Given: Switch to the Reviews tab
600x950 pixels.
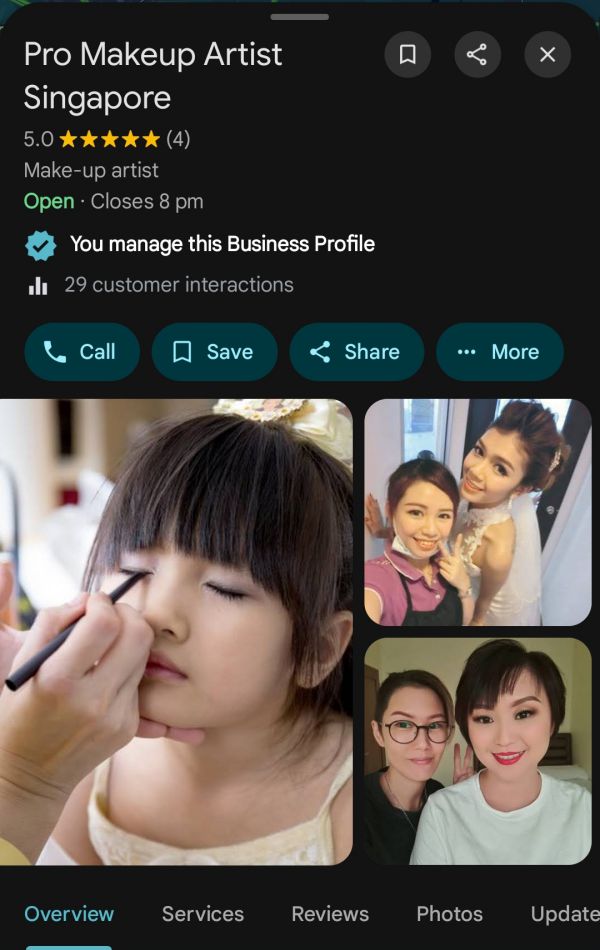Looking at the screenshot, I should click(x=330, y=914).
